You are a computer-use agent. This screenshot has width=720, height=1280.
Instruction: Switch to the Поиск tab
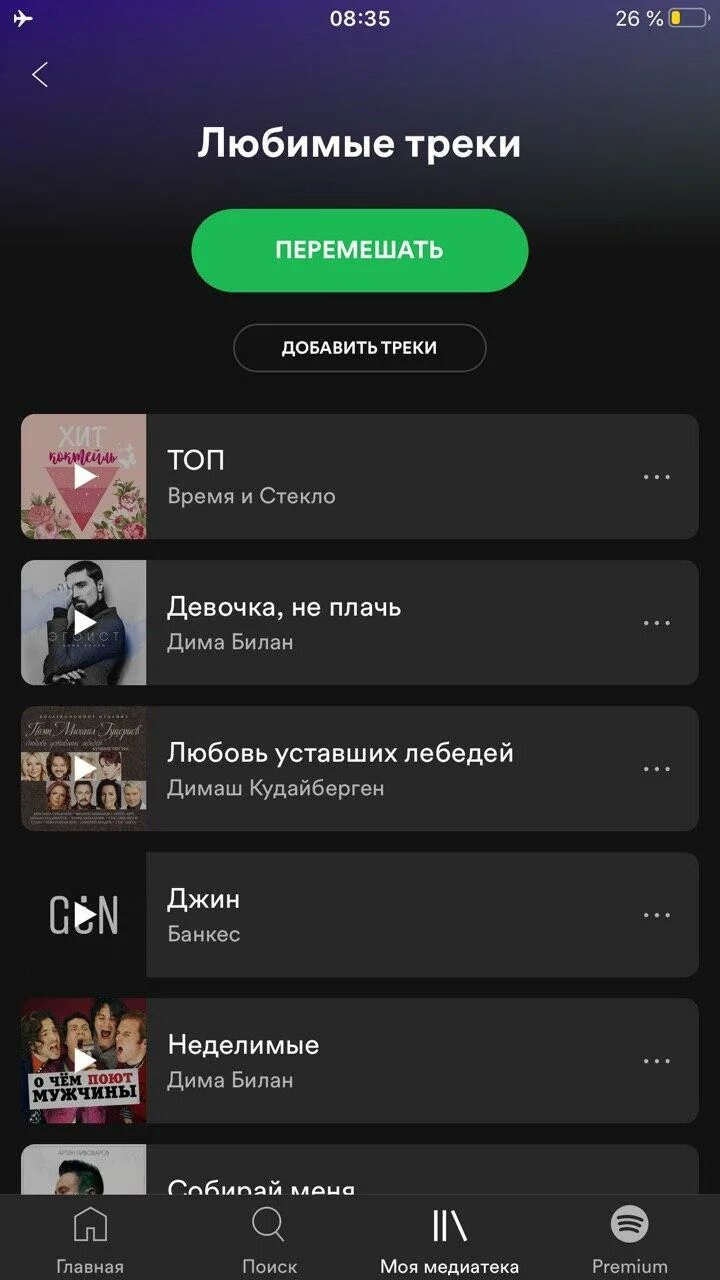click(270, 1240)
